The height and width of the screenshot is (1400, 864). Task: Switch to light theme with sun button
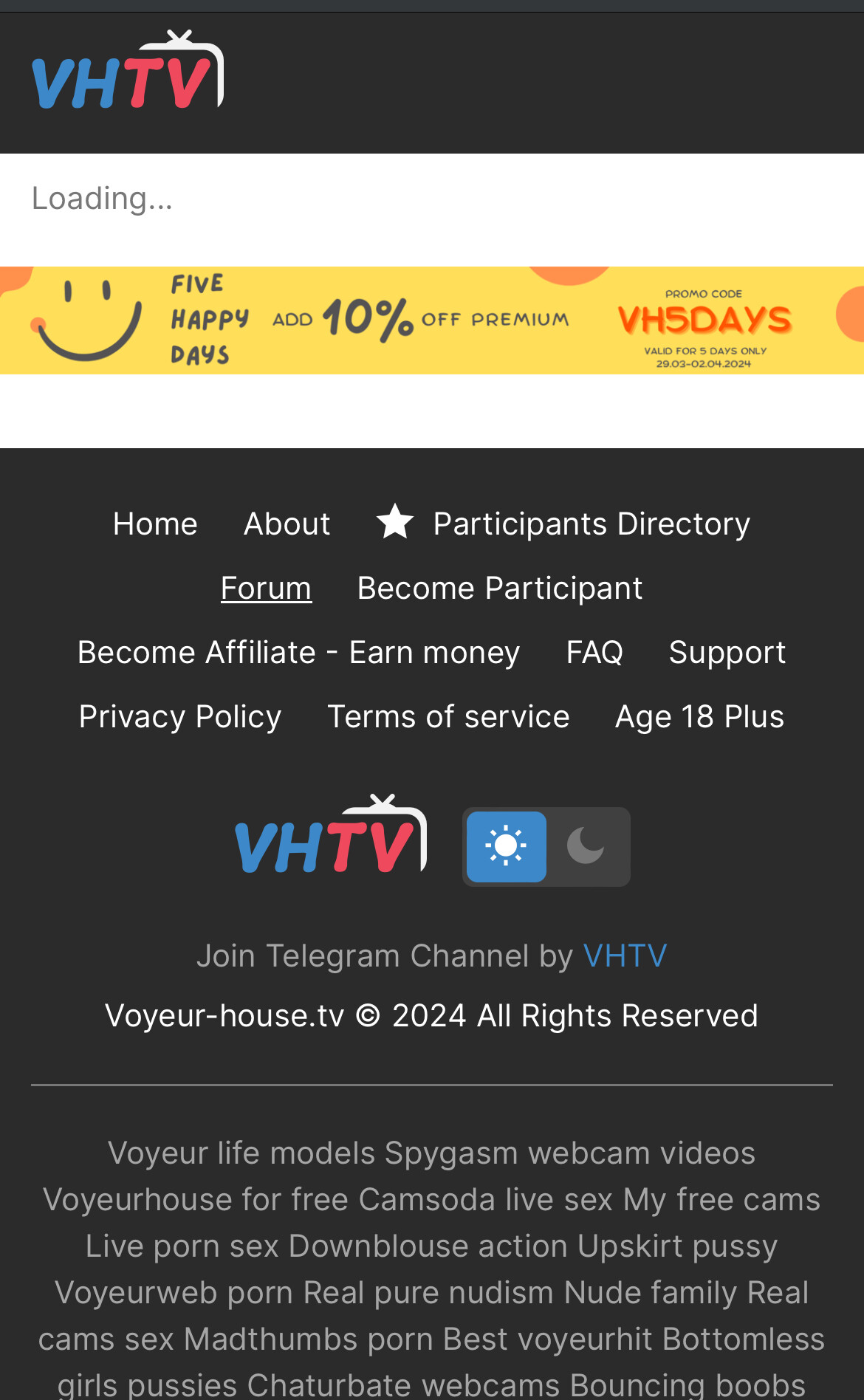[507, 846]
